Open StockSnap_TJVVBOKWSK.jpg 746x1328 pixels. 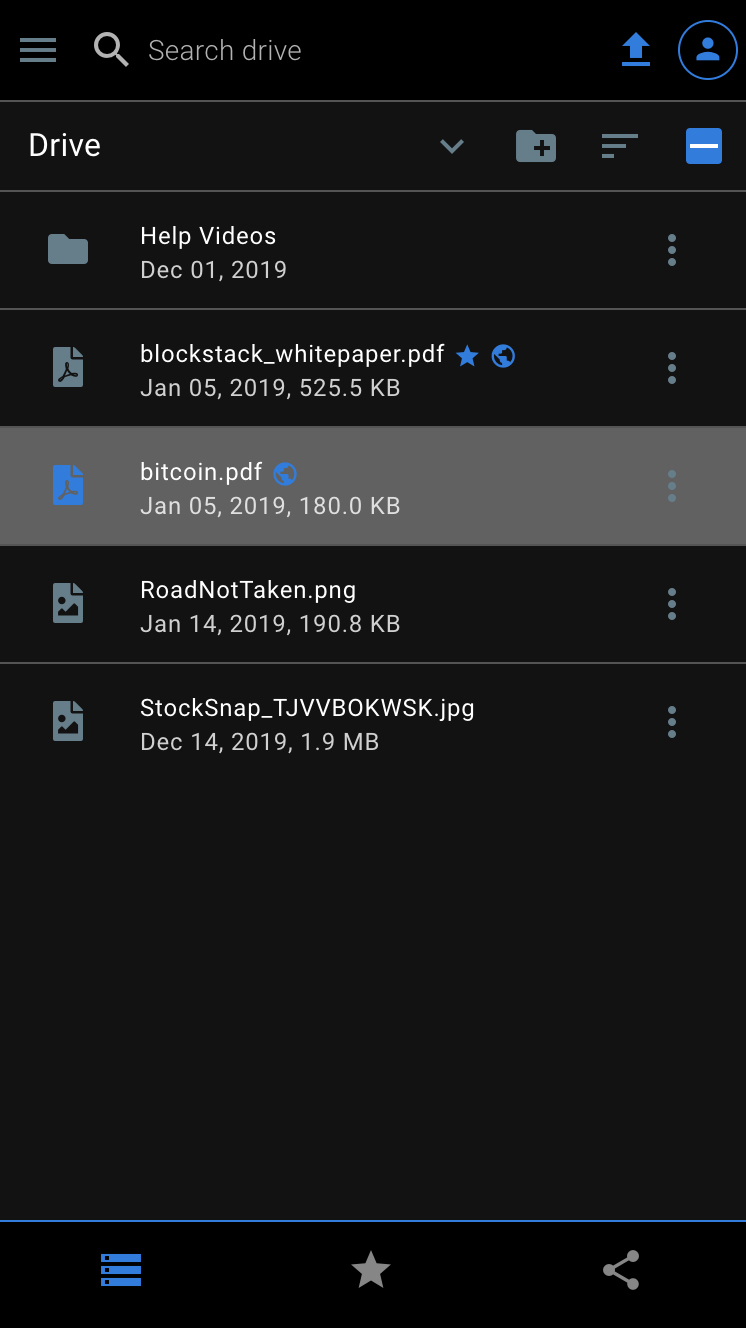(x=307, y=722)
